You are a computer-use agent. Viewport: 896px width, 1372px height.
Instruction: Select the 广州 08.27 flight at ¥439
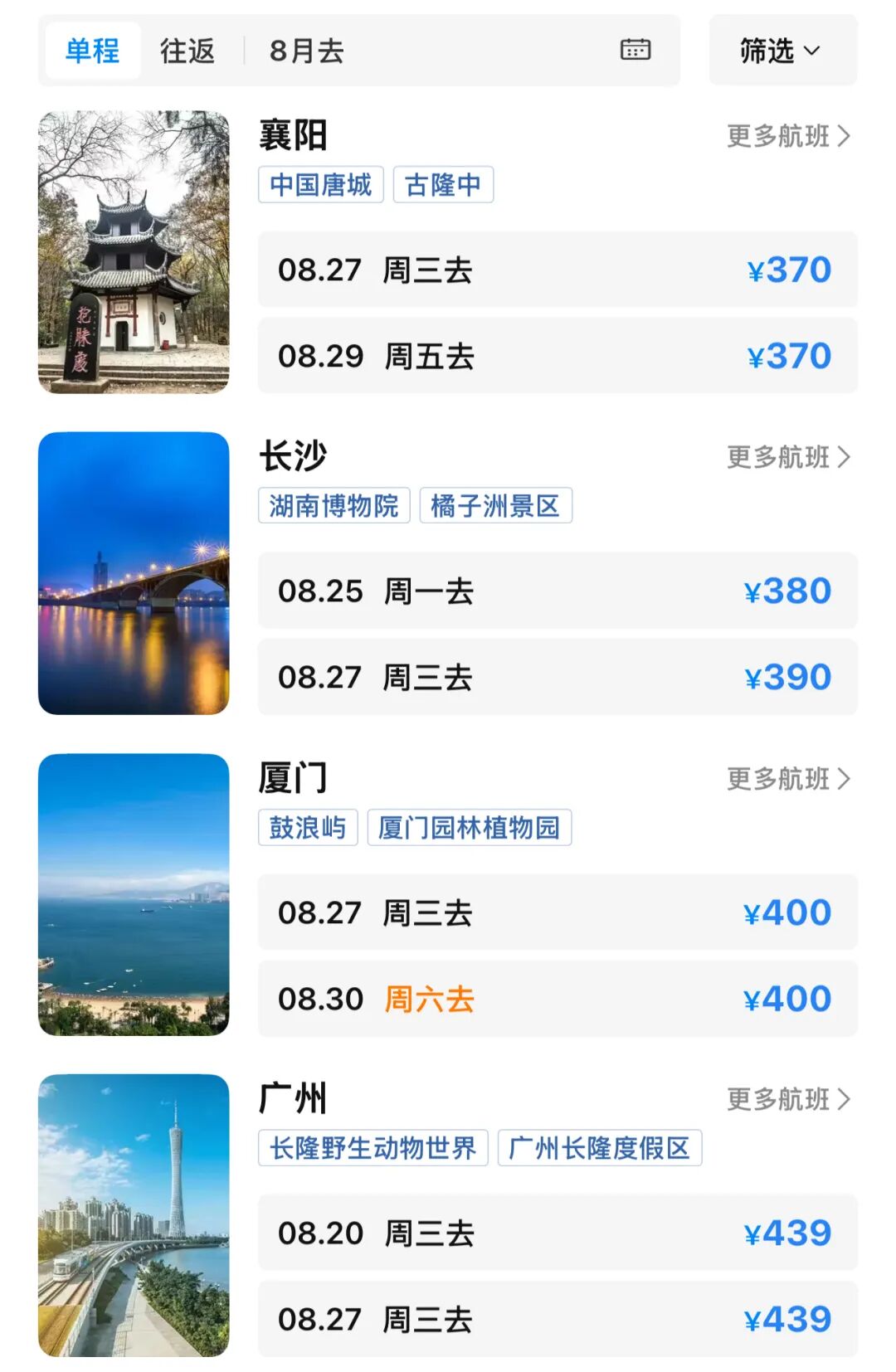point(557,1320)
